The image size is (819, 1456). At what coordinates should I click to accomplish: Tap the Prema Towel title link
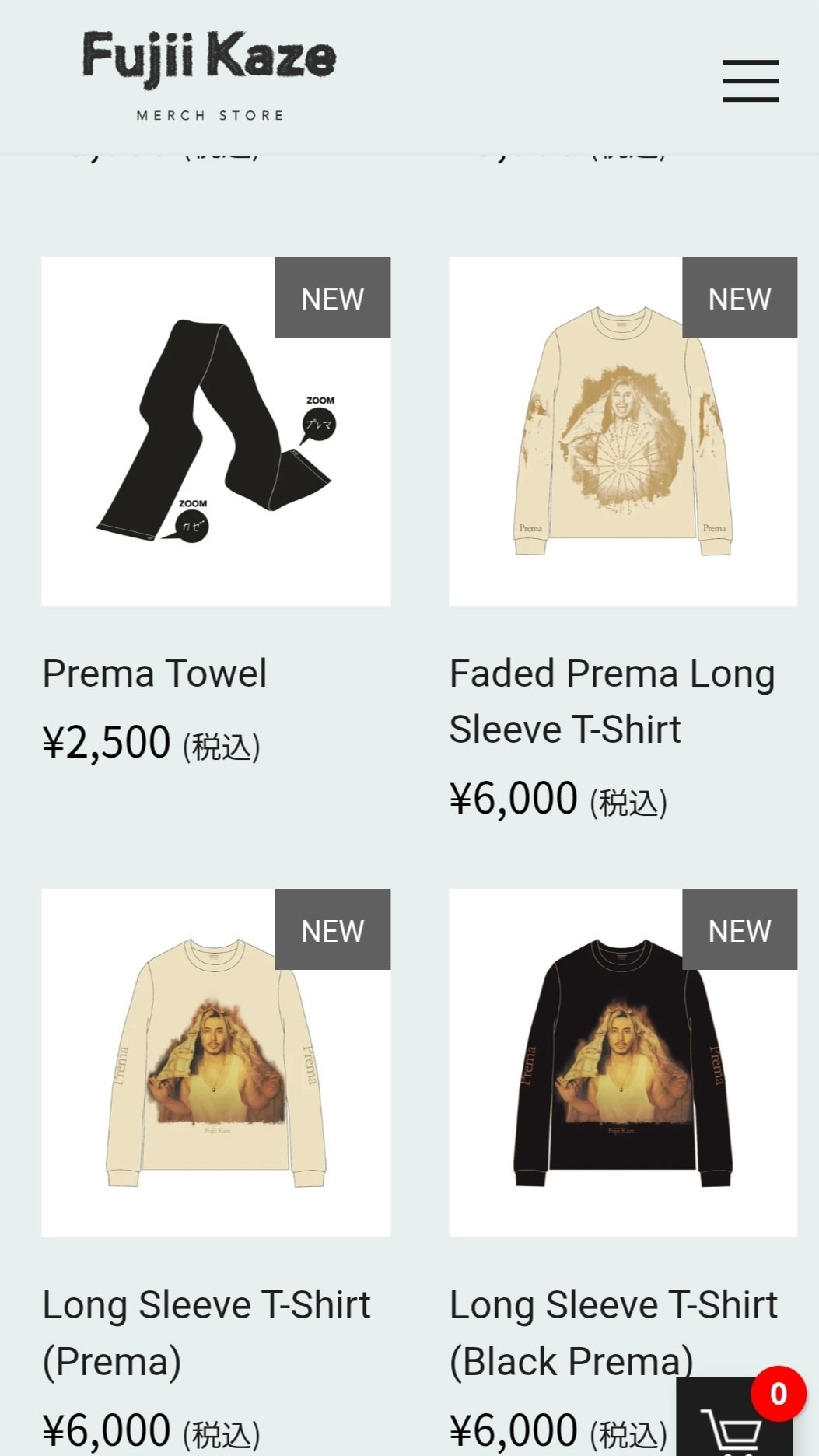[x=155, y=674]
